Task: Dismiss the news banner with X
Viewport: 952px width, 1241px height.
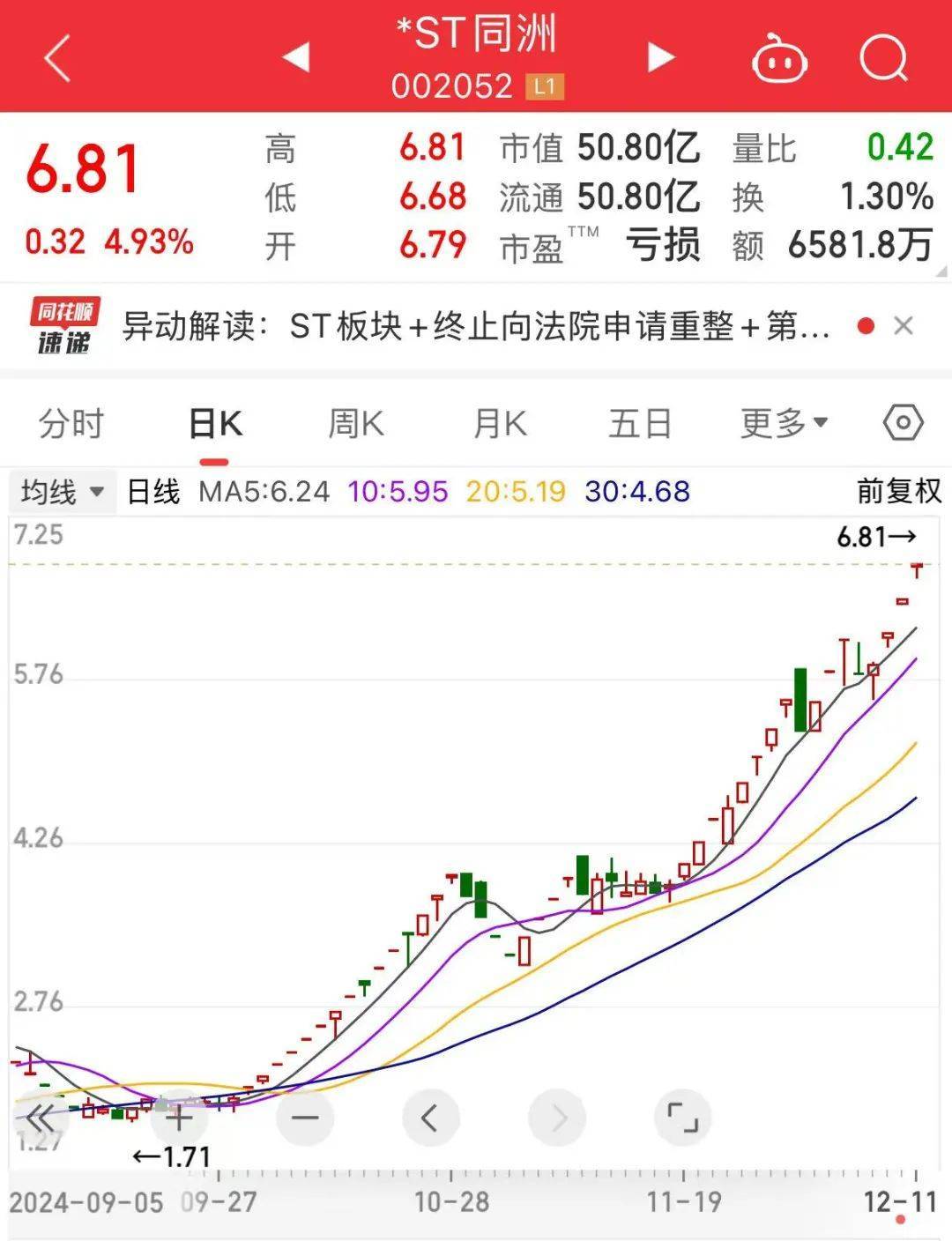Action: pos(904,325)
